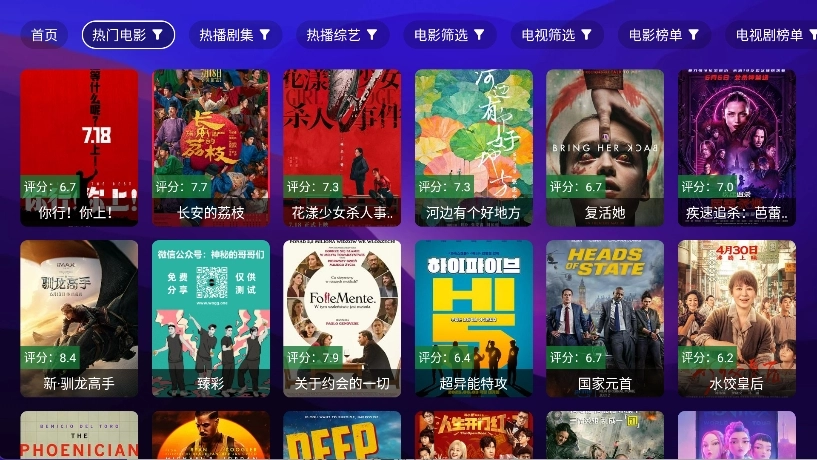The height and width of the screenshot is (460, 817).
Task: Open the movie 长安的荔枝
Action: [x=211, y=145]
